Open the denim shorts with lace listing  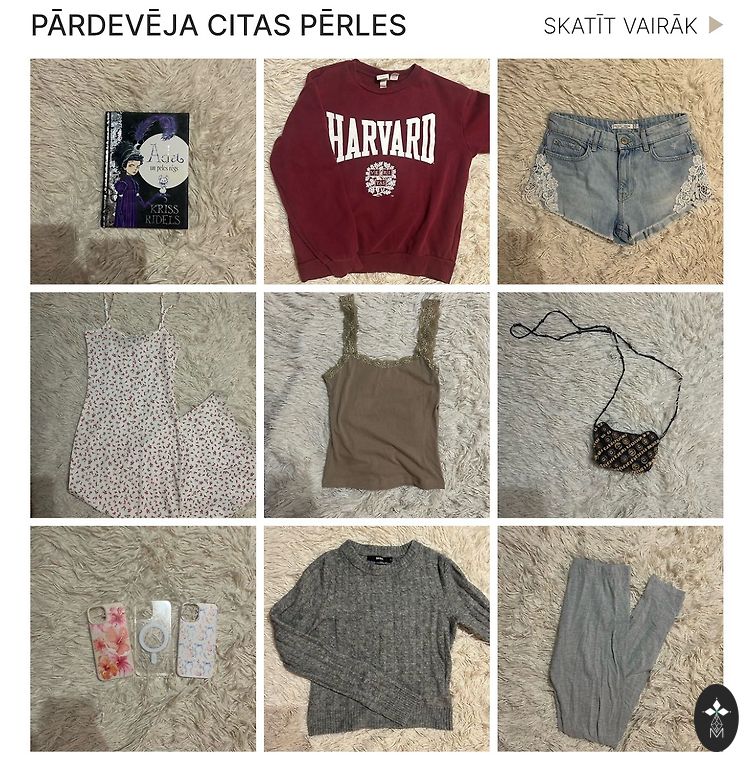tap(610, 171)
